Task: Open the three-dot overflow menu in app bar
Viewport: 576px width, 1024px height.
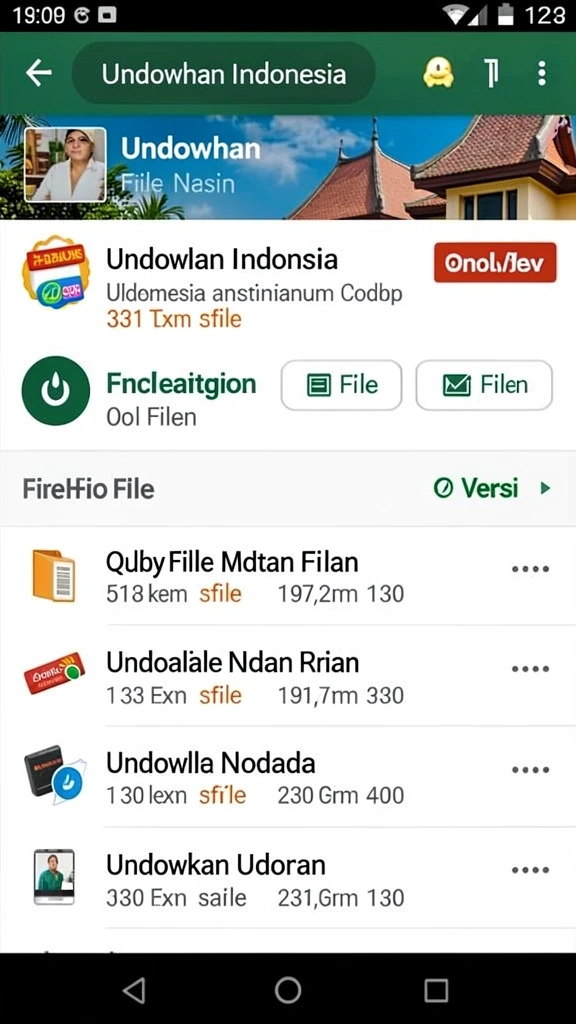Action: [x=541, y=74]
